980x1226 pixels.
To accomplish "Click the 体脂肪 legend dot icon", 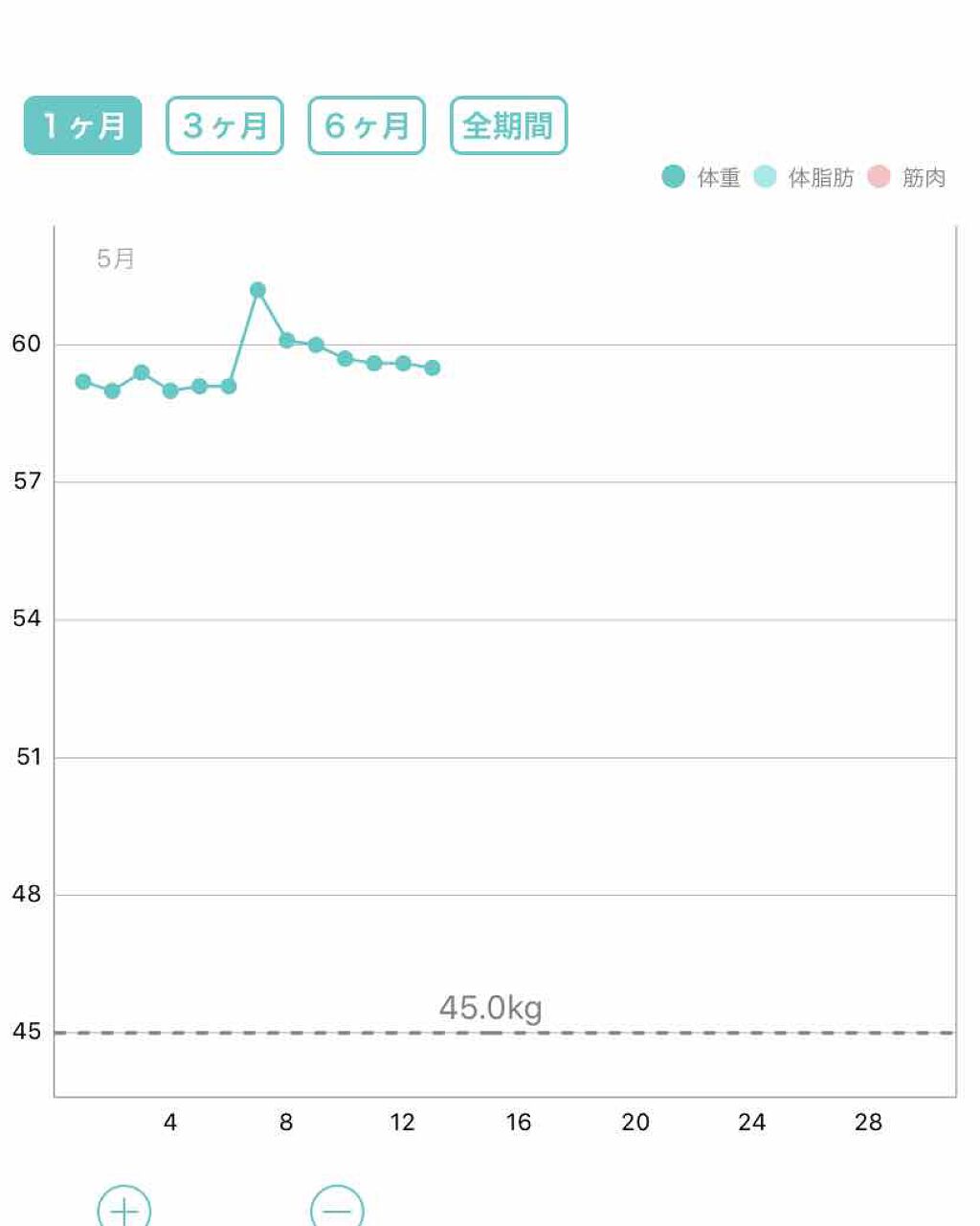I will click(765, 176).
